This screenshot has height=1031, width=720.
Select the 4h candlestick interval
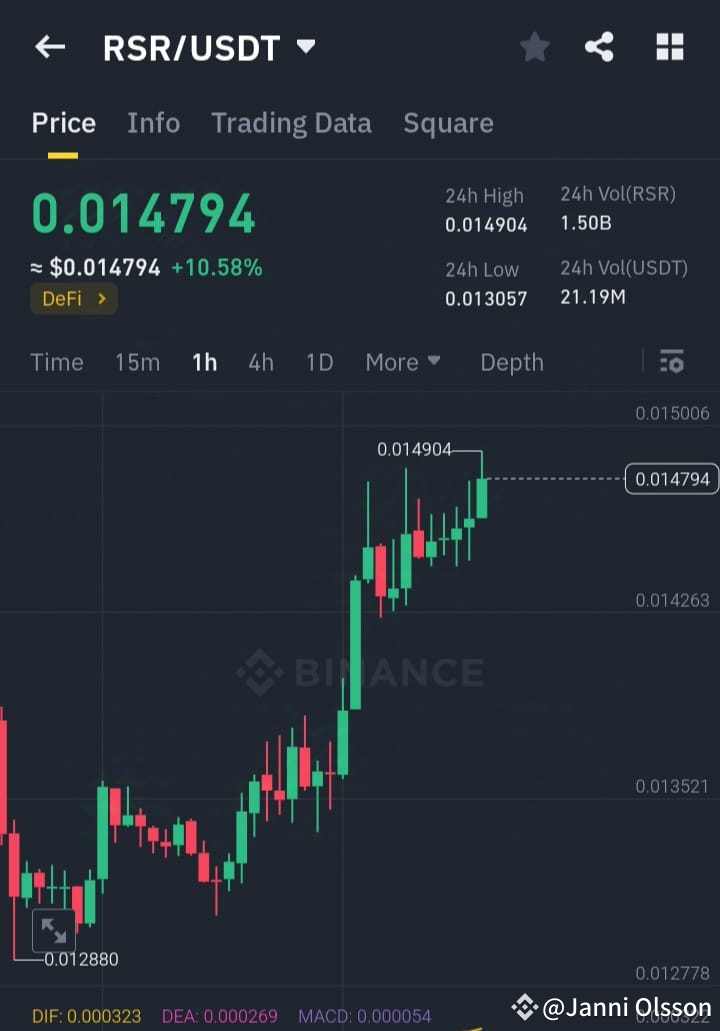tap(261, 362)
